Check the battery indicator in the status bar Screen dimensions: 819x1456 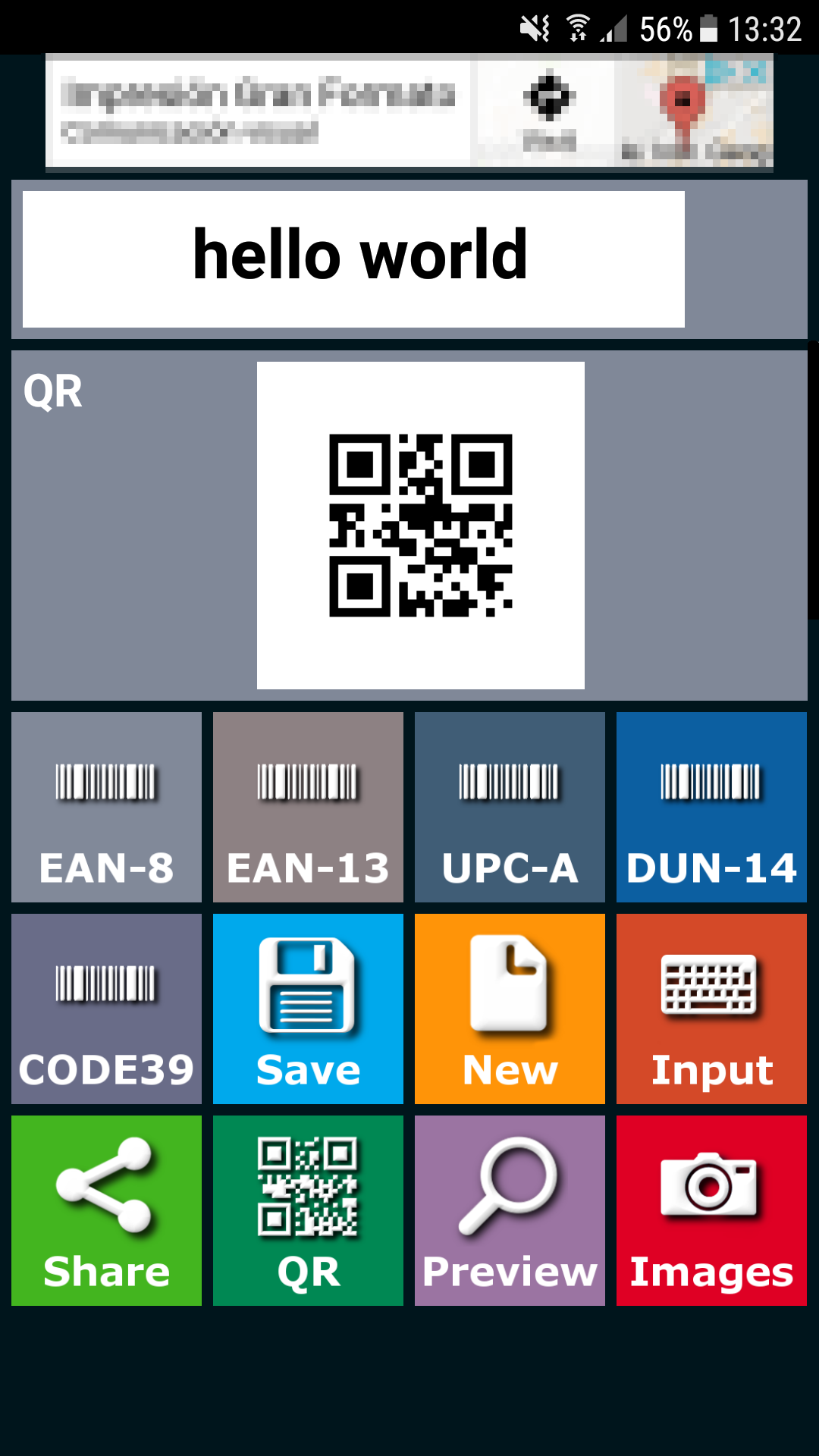coord(711,29)
